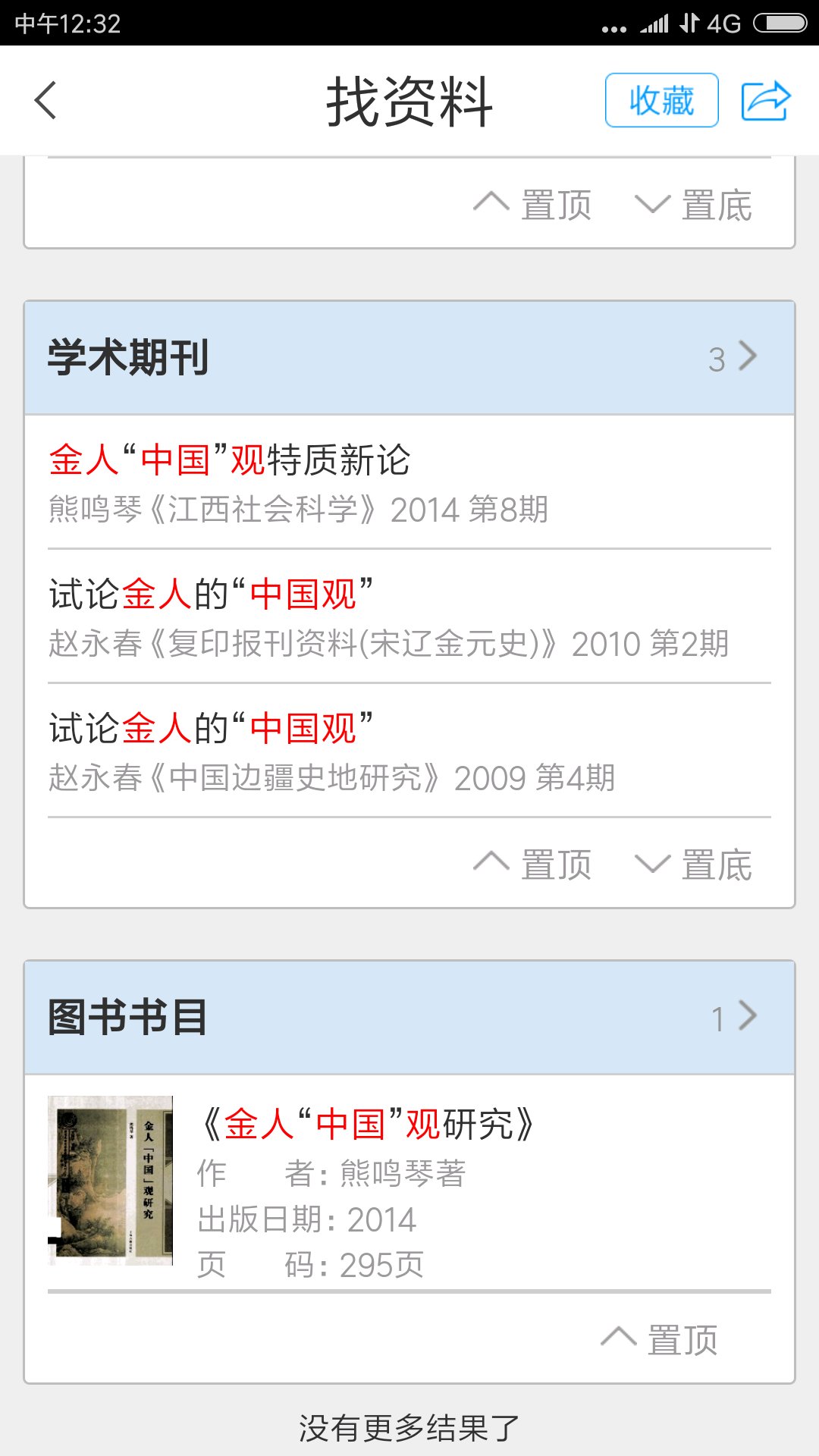Tap the 收藏 button

[x=661, y=100]
